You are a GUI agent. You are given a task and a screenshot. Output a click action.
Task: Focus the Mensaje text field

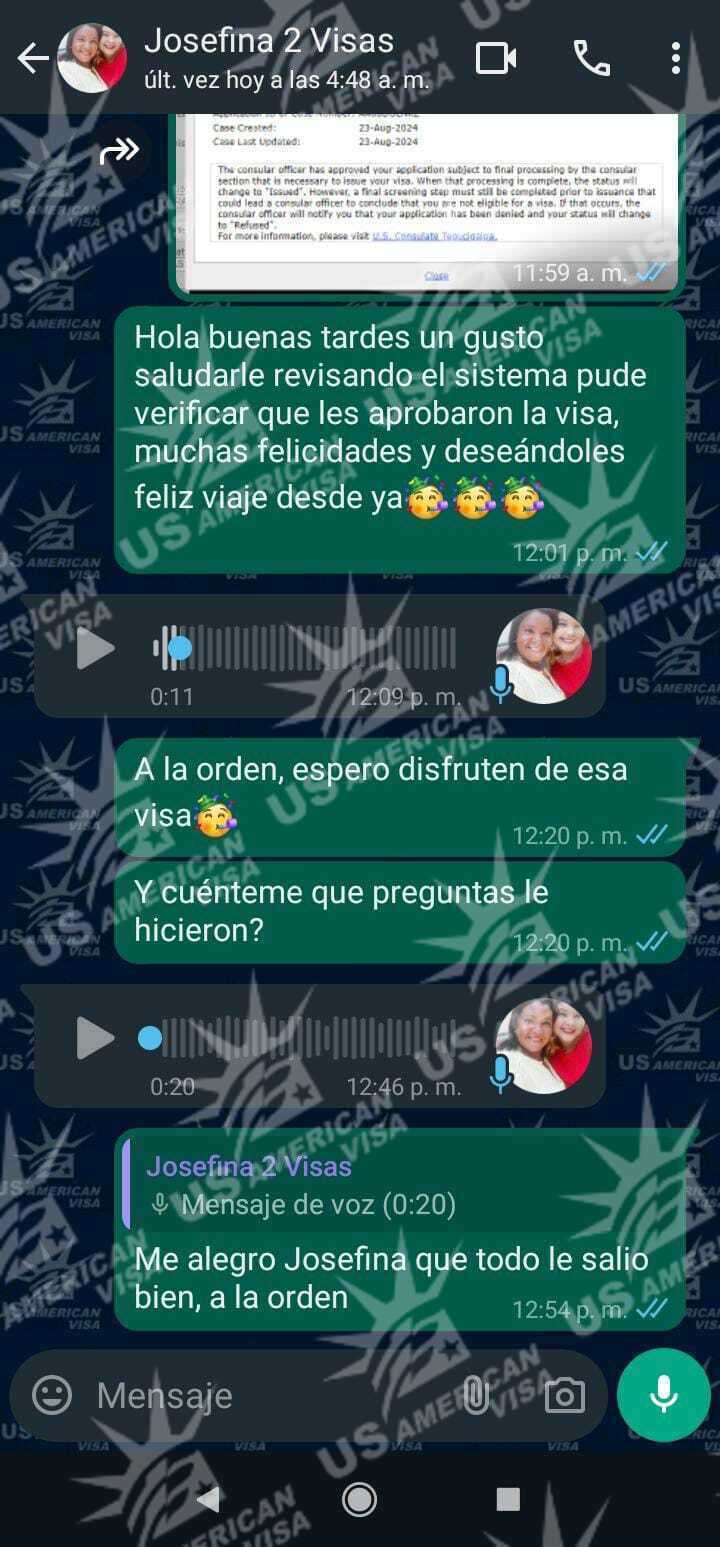(270, 1395)
